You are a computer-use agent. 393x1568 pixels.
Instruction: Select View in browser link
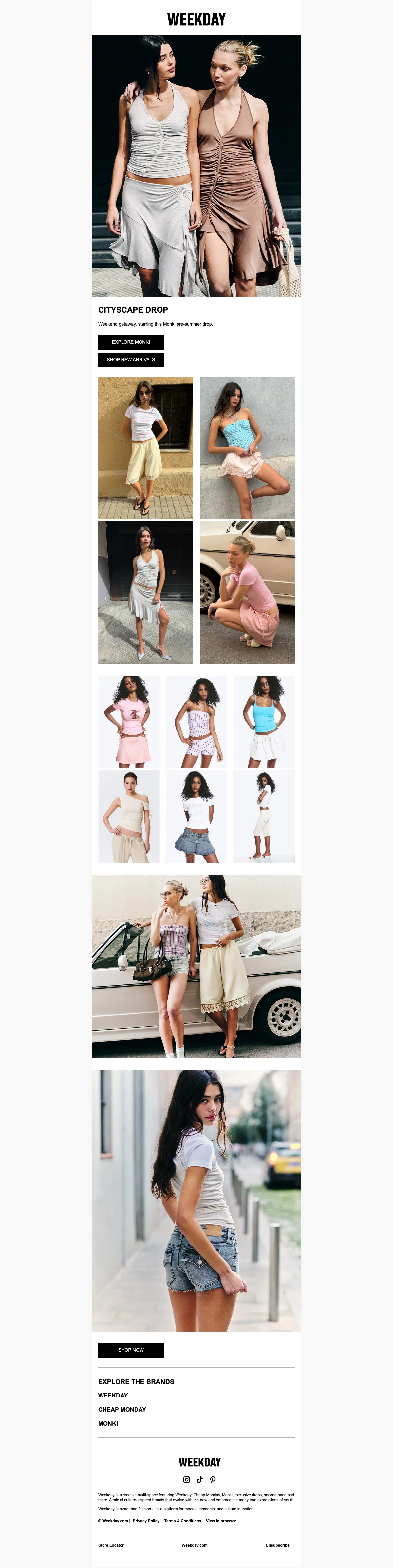pos(220,1521)
